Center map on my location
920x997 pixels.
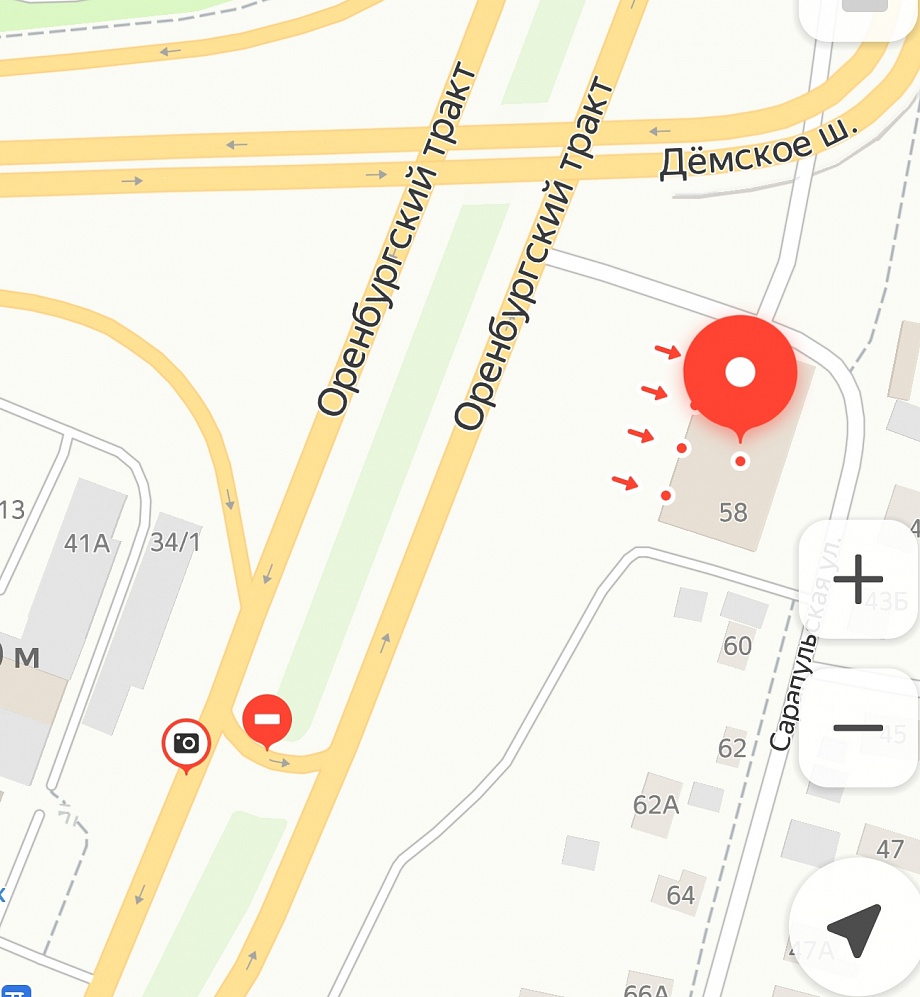[853, 929]
